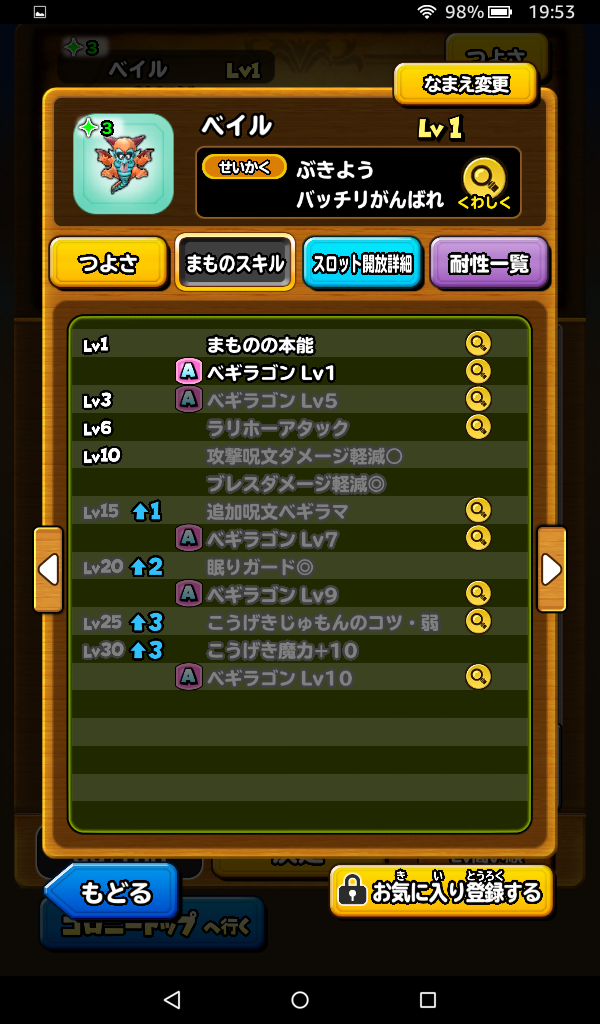Tap the もどる back button
This screenshot has height=1024, width=600.
113,891
